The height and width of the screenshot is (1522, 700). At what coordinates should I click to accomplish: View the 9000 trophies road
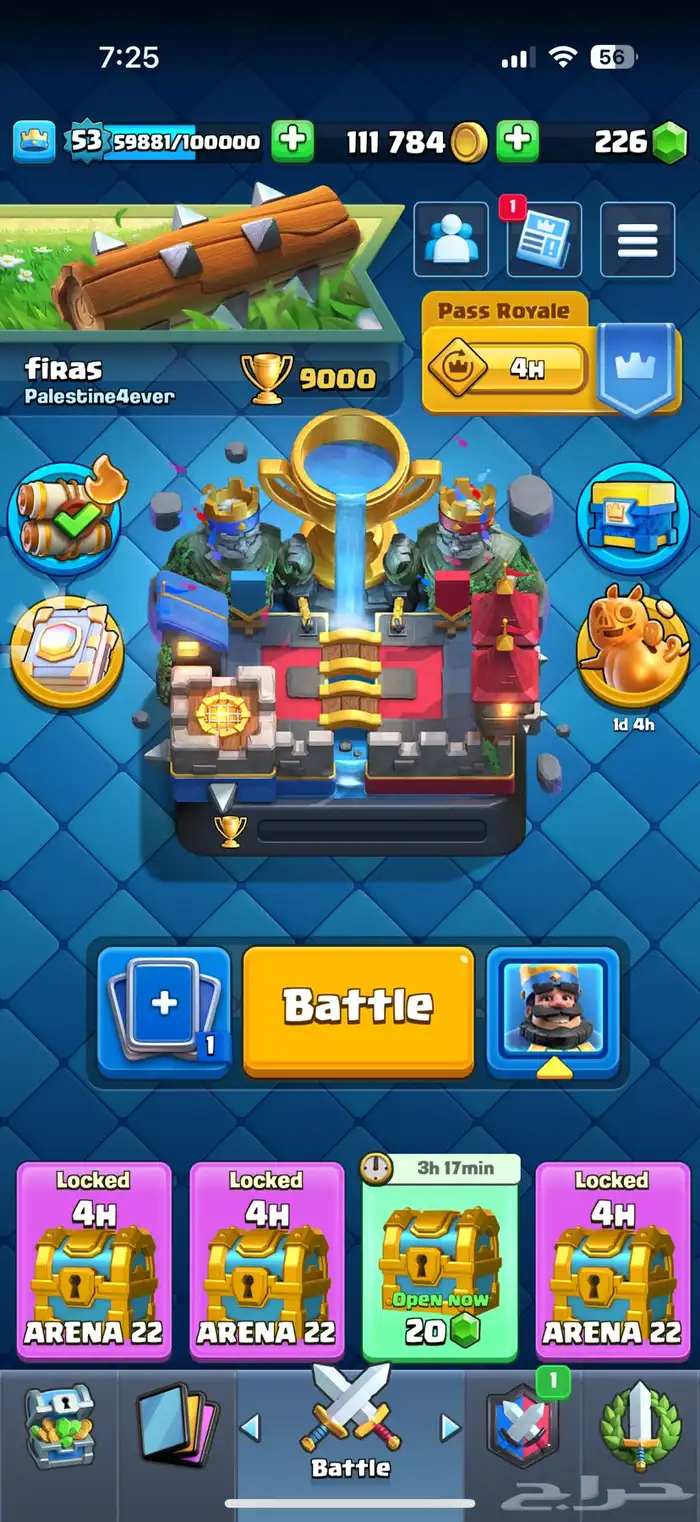tap(310, 378)
